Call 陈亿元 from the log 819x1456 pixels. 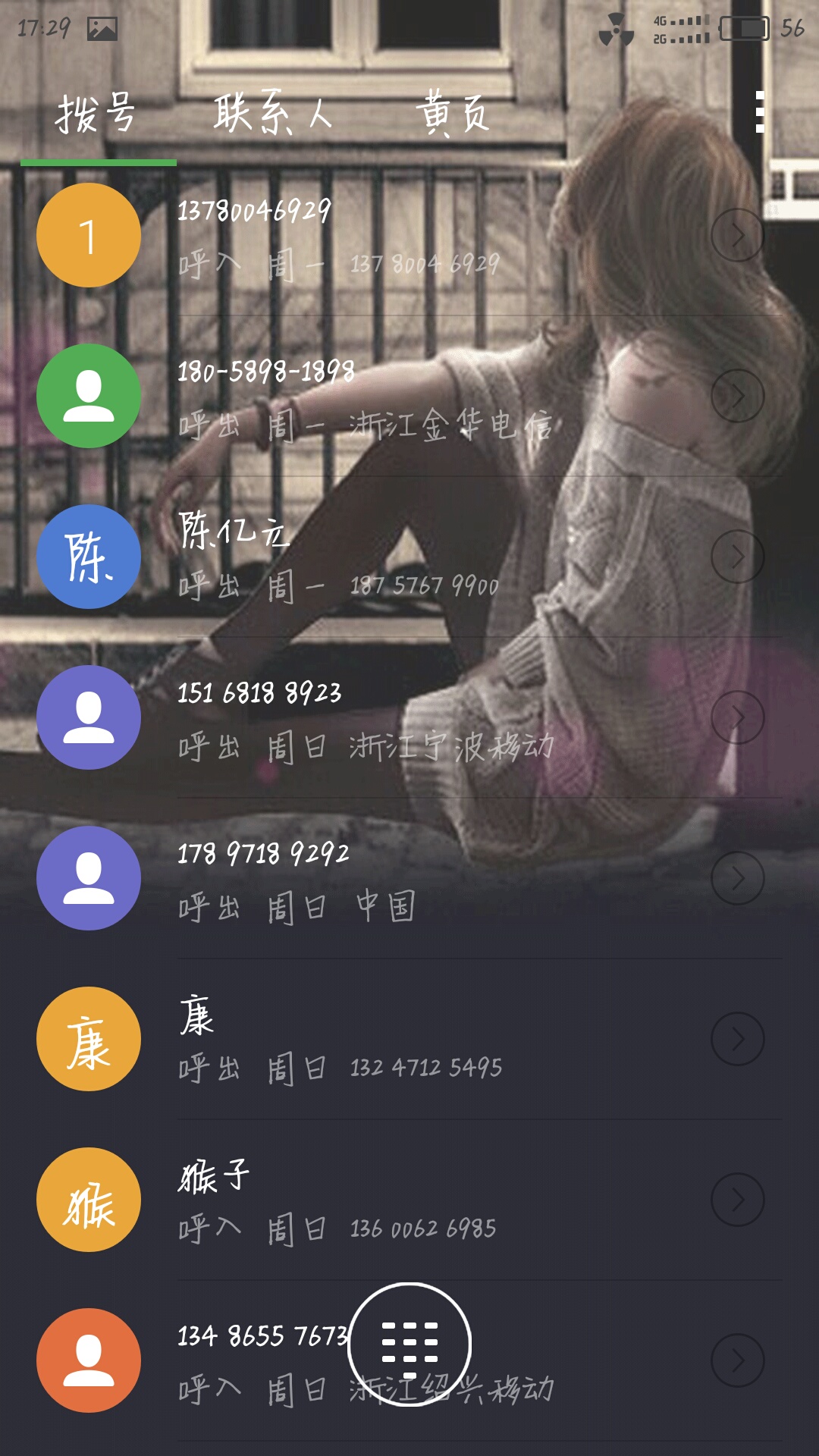(379, 557)
